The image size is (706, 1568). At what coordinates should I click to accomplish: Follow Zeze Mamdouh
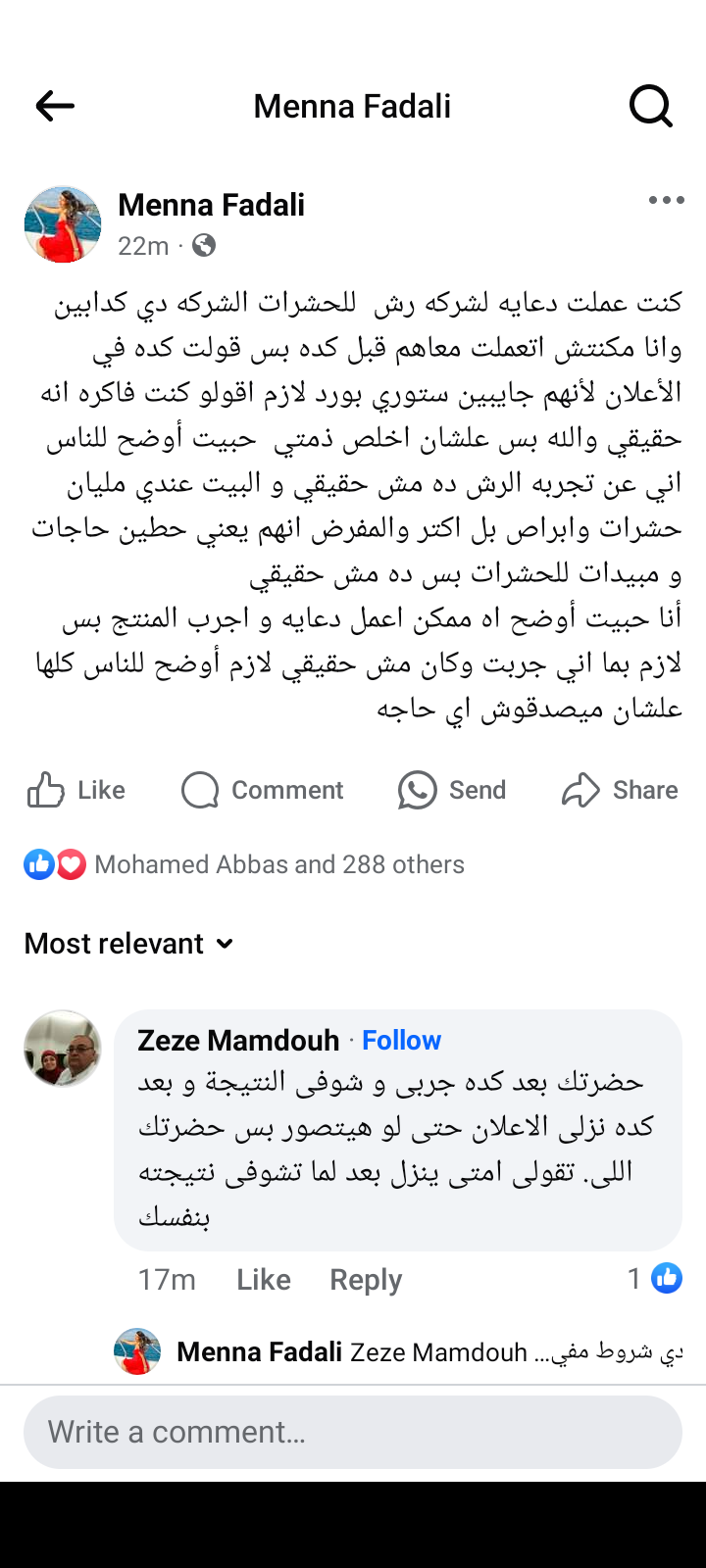401,1040
